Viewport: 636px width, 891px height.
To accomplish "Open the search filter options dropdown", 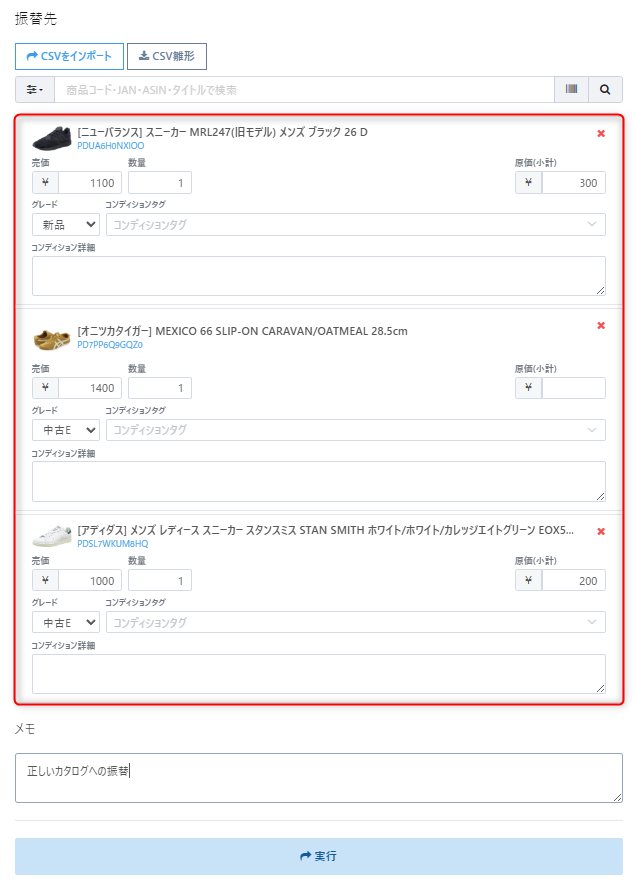I will click(35, 90).
